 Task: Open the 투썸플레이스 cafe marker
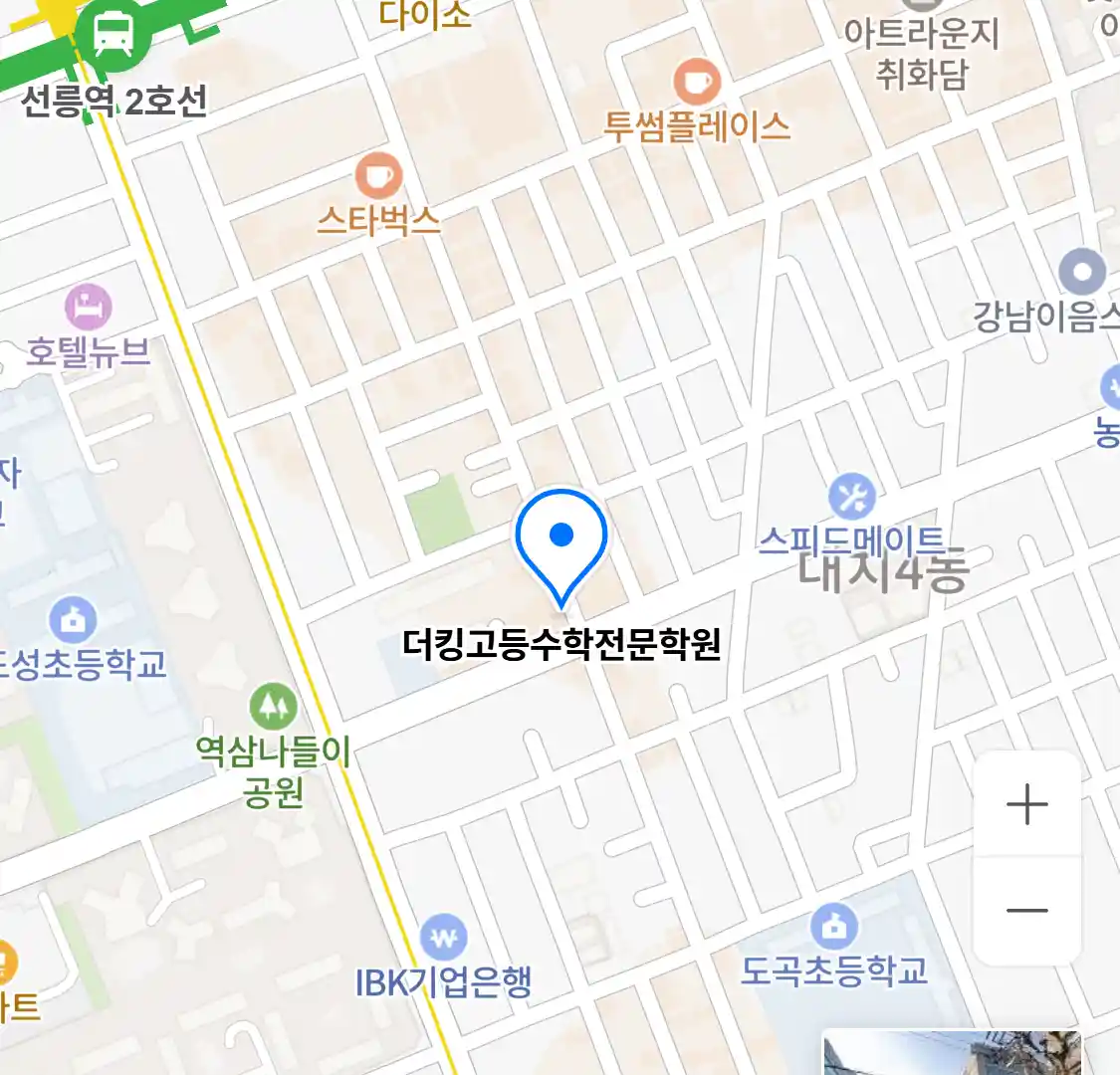tap(697, 83)
